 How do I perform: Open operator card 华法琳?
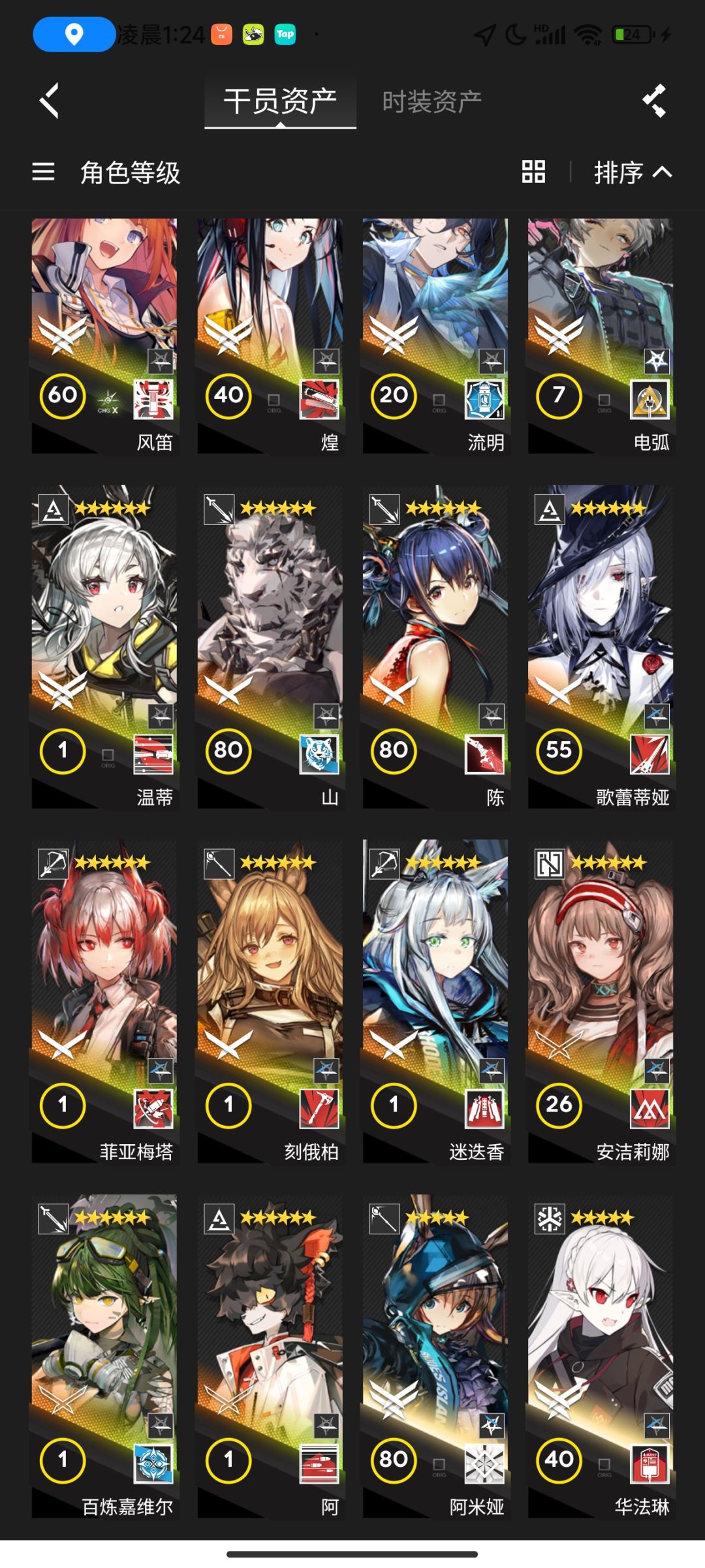point(600,1356)
